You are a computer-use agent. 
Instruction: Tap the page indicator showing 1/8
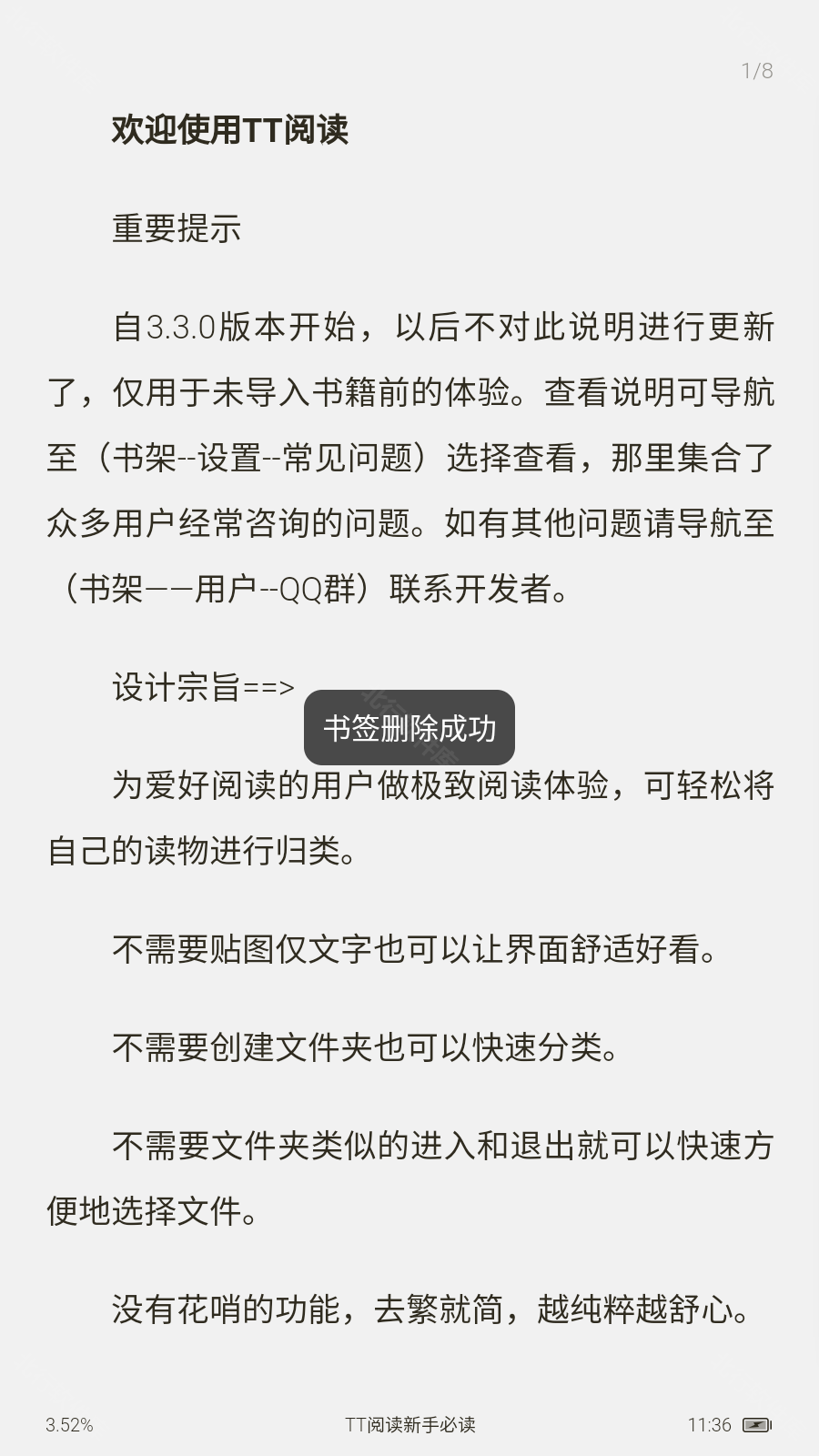(x=756, y=71)
